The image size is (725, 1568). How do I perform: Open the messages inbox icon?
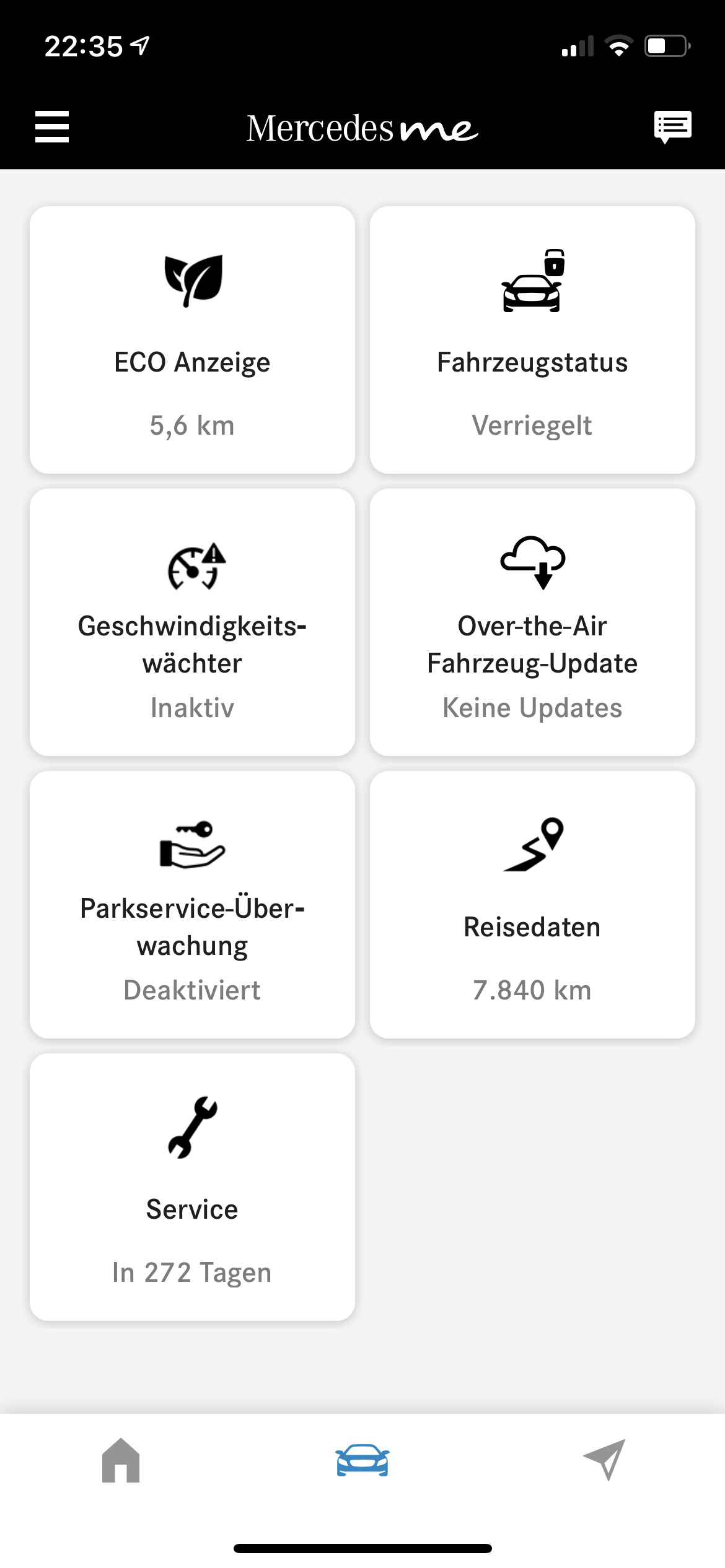point(673,127)
